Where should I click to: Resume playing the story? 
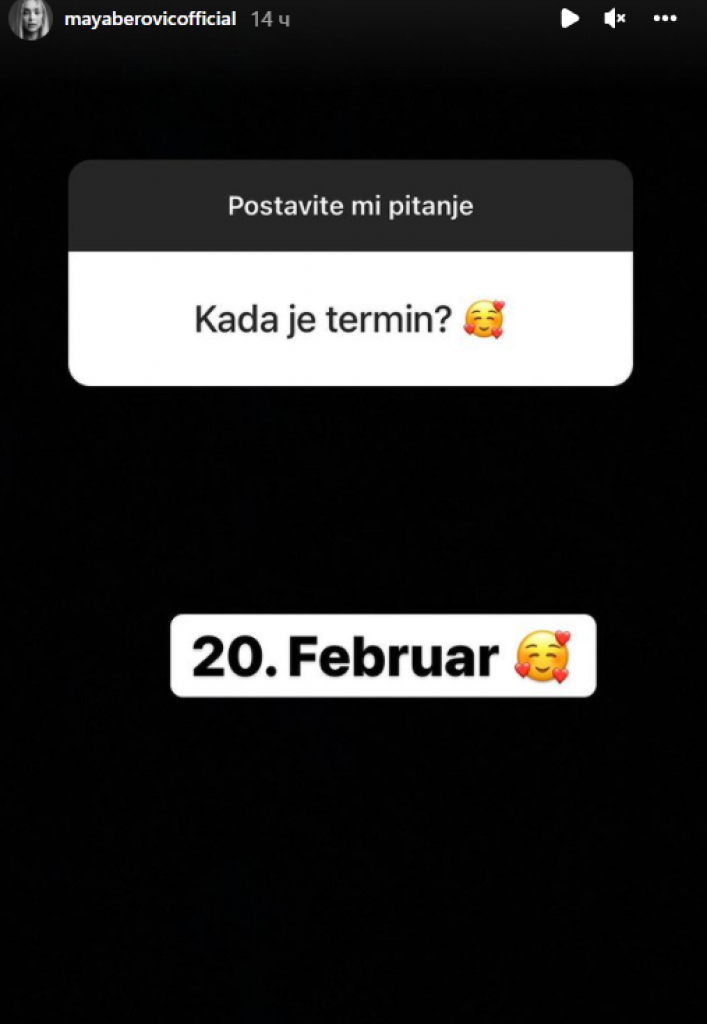click(x=569, y=18)
